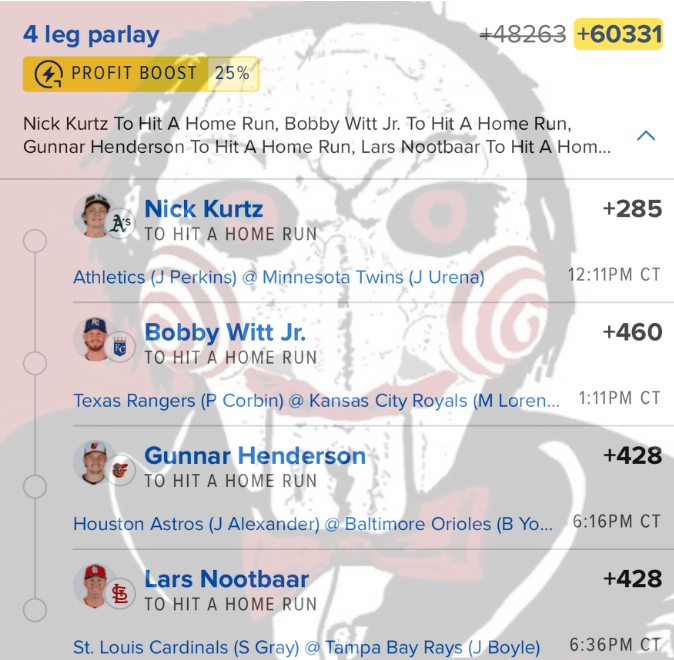View St. Louis Cardinals @ Tampa Bay Rays game
This screenshot has width=674, height=660.
(x=306, y=647)
